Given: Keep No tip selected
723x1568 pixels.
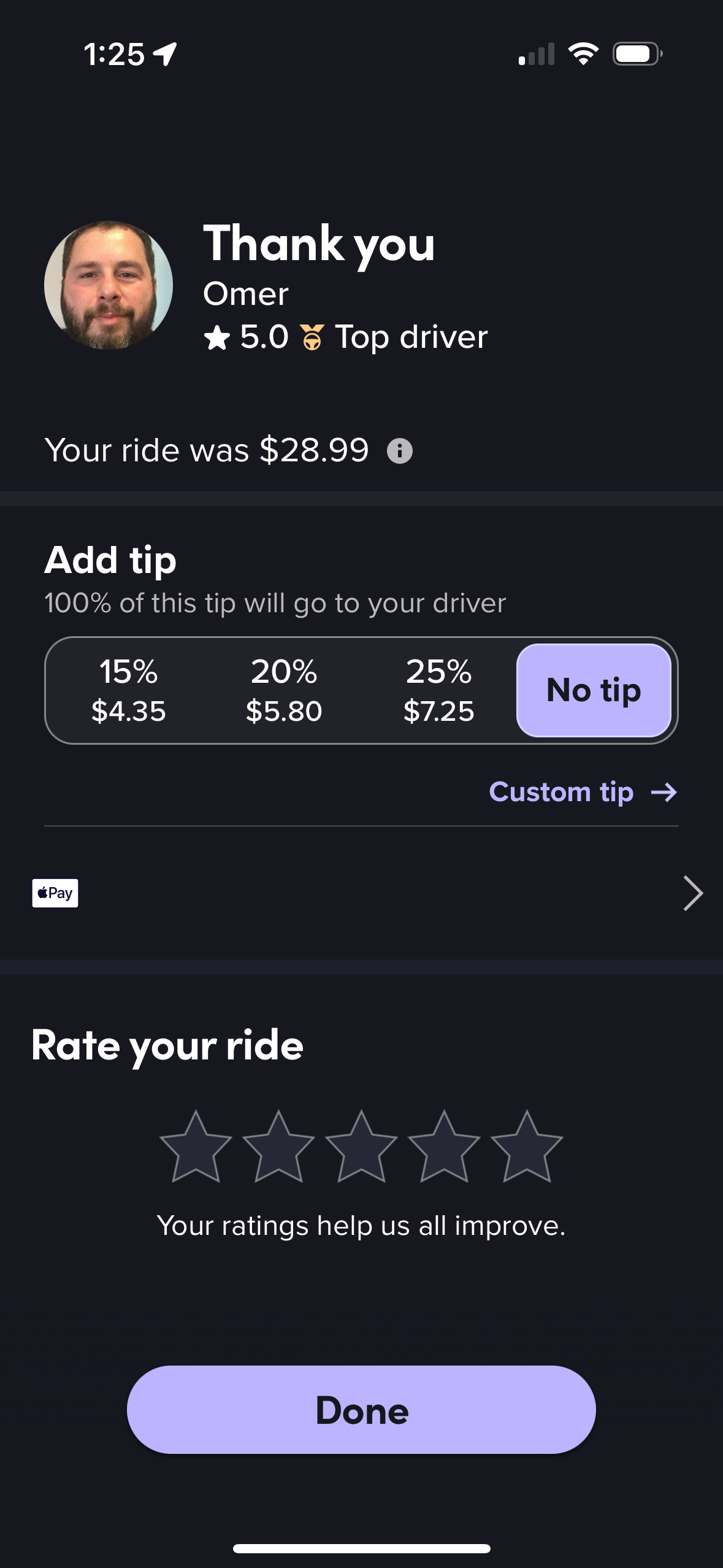Looking at the screenshot, I should [x=592, y=689].
